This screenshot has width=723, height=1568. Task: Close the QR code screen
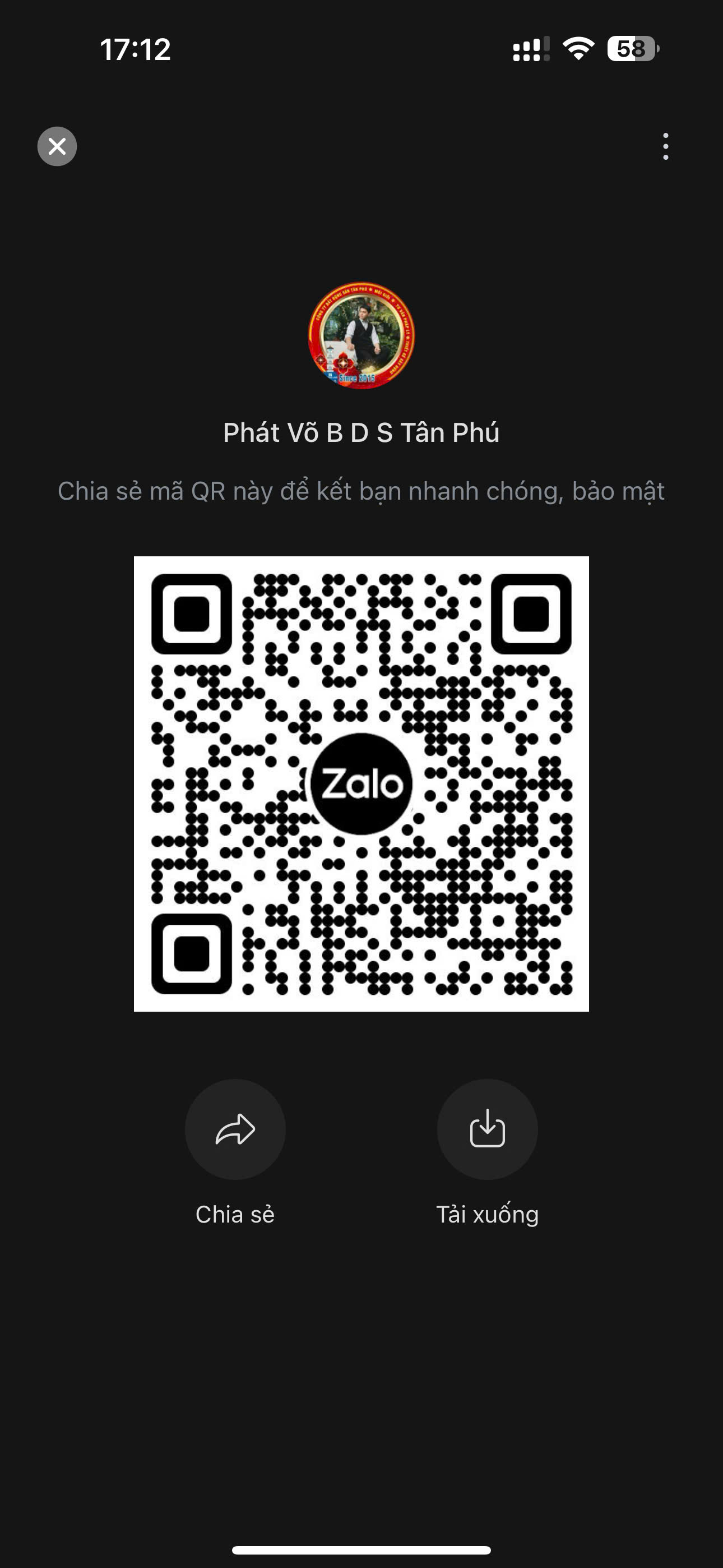click(57, 146)
